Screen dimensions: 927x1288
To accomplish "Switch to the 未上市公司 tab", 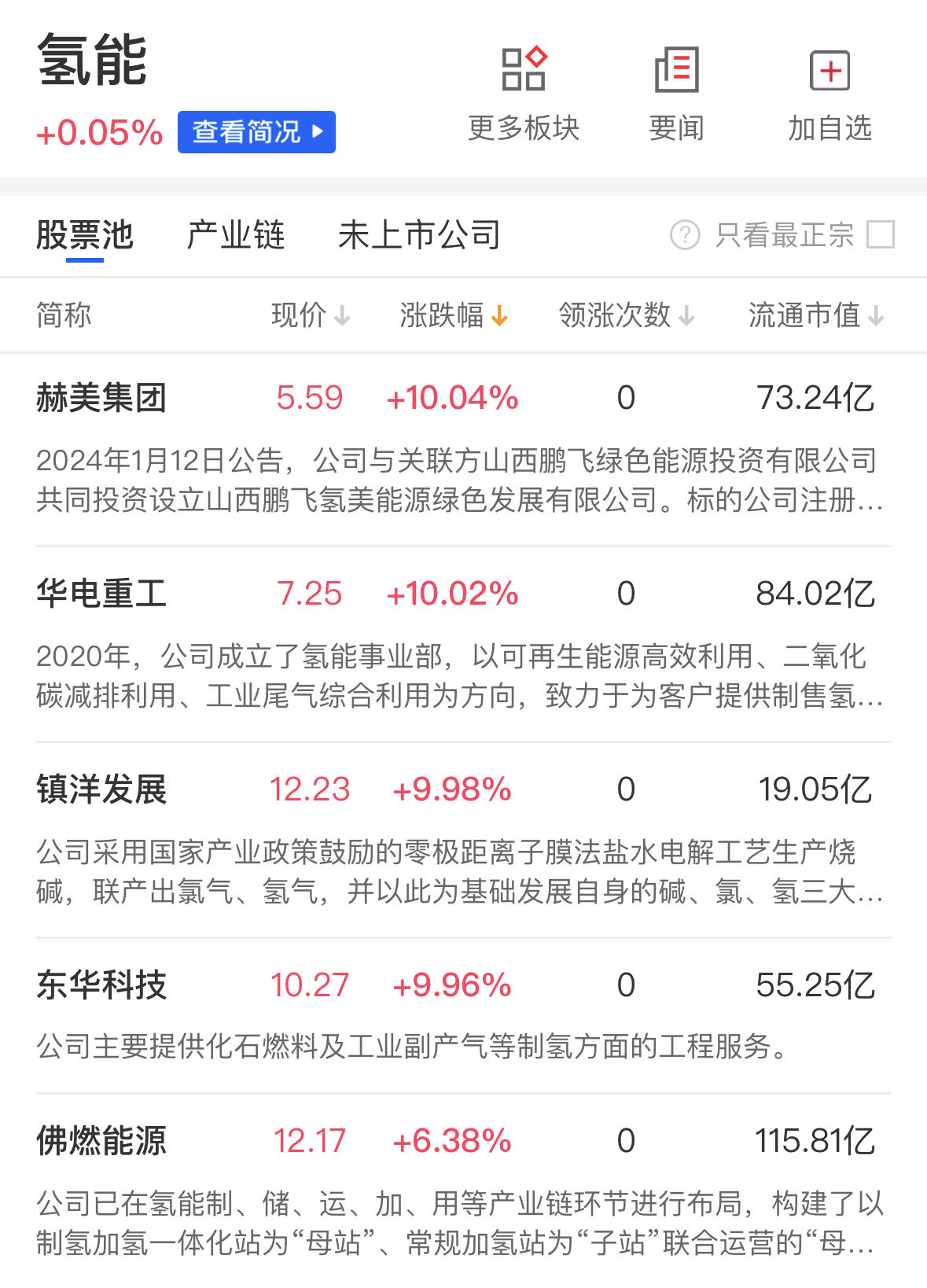I will click(419, 235).
